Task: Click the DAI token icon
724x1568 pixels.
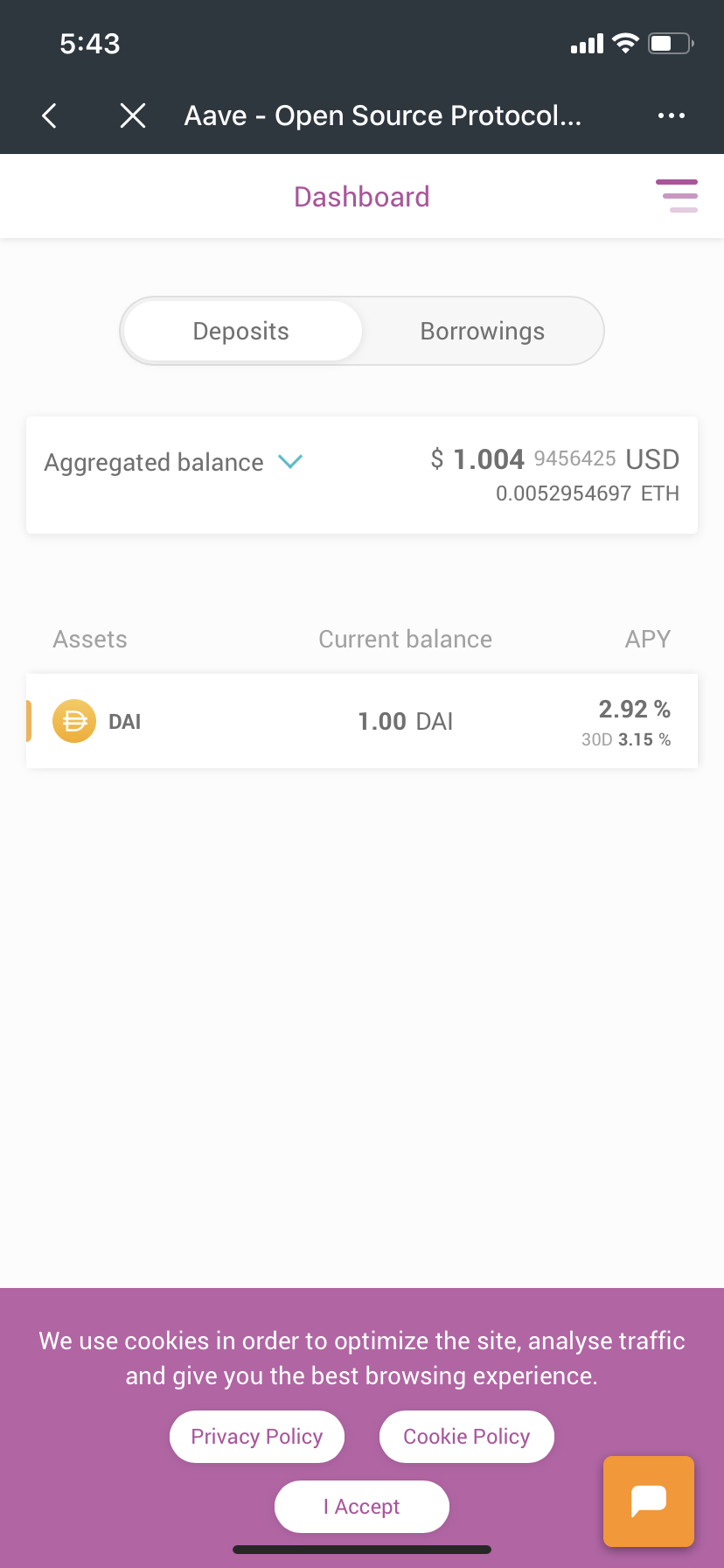Action: coord(74,721)
